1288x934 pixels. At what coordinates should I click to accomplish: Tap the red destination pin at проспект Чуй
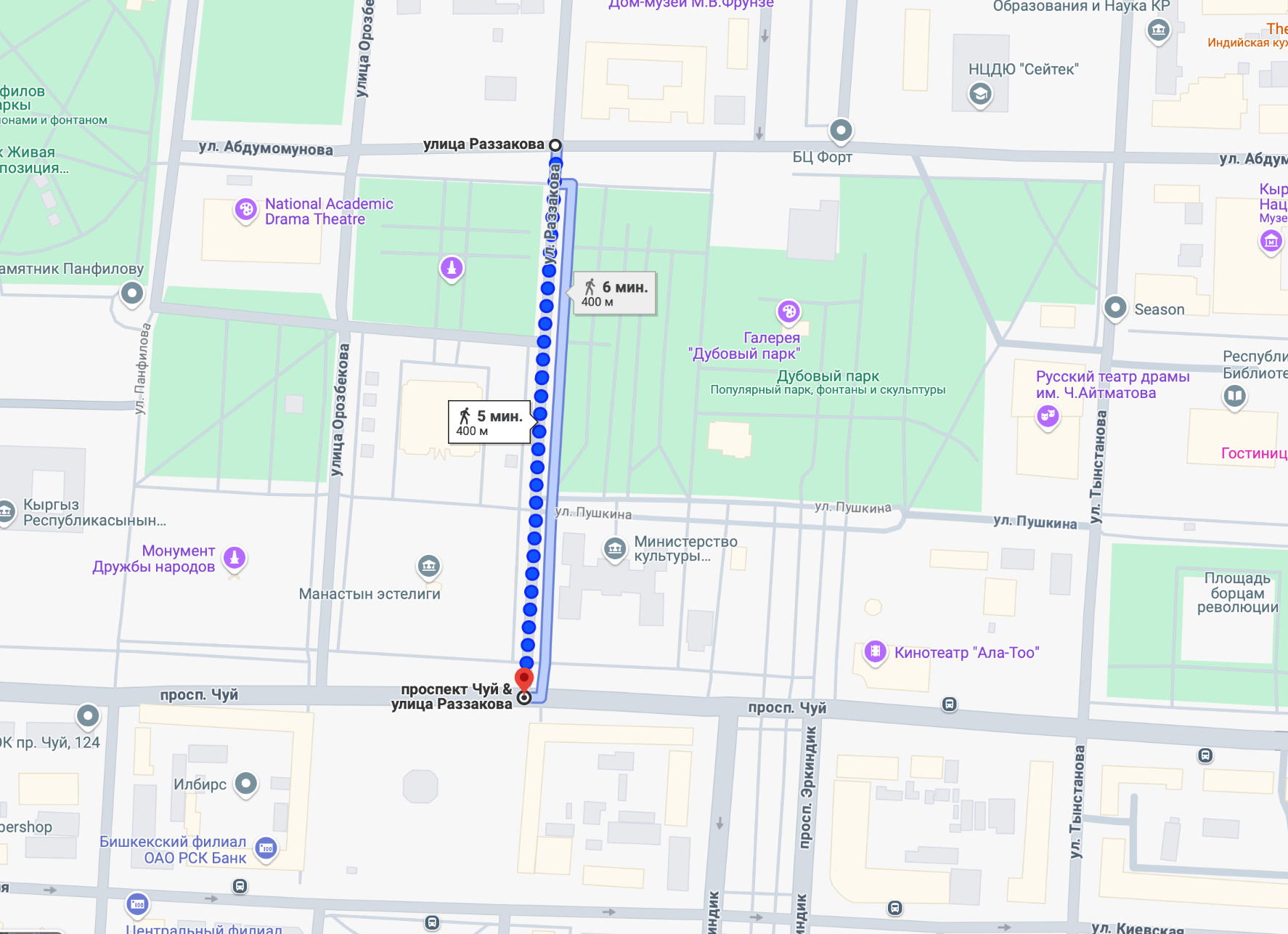click(x=523, y=681)
